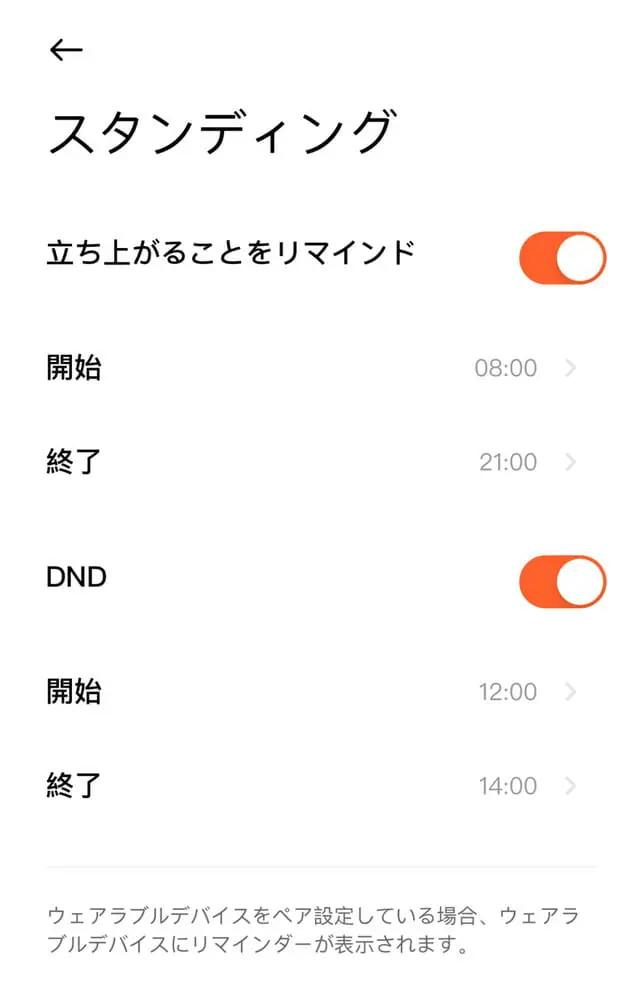Image resolution: width=642 pixels, height=1000 pixels.
Task: Disable the 立ち上がることをリマインド switch
Action: (562, 258)
